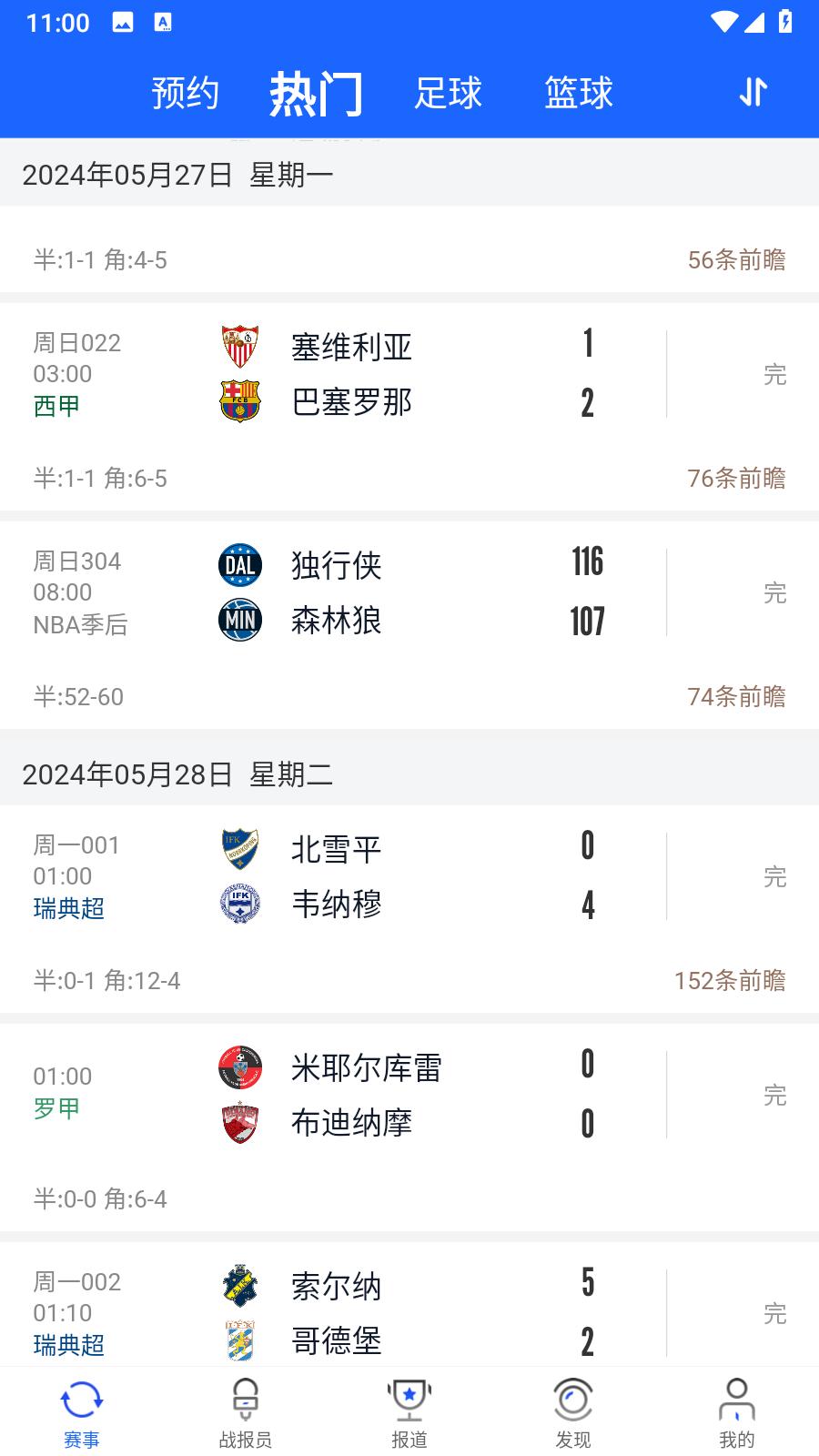This screenshot has width=819, height=1456.
Task: Switch to the 篮球 tab
Action: (x=578, y=92)
